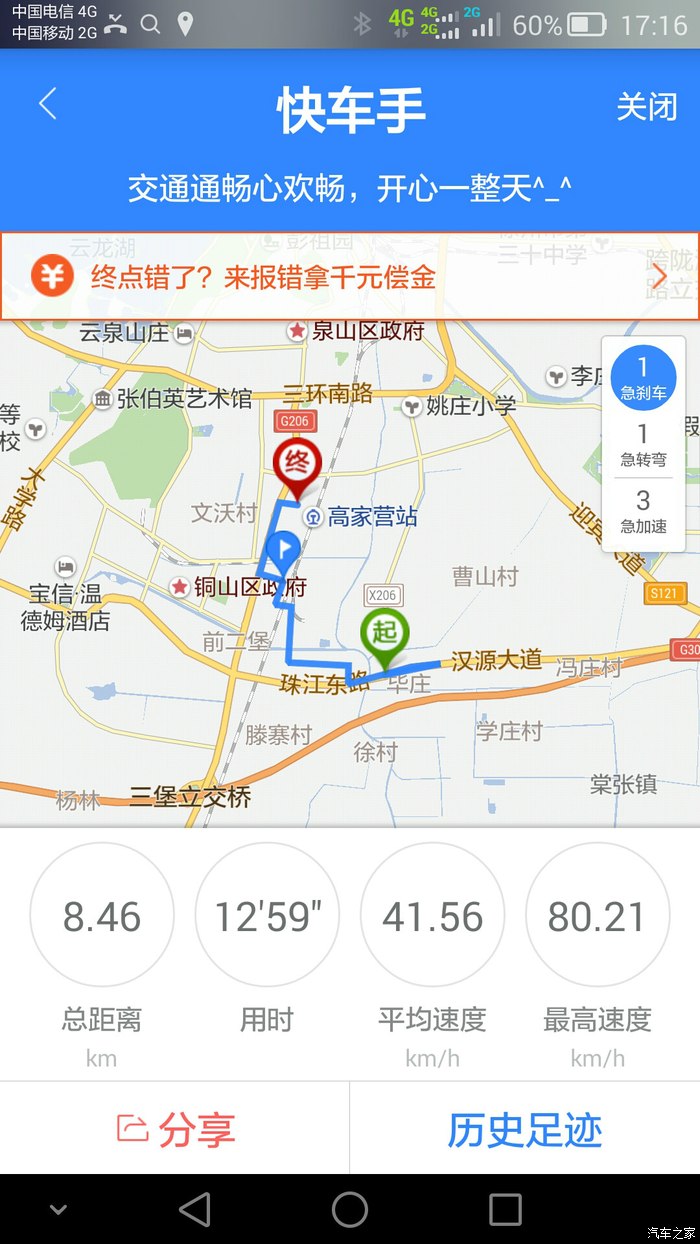The height and width of the screenshot is (1244, 700).
Task: Tap the back arrow in header
Action: pyautogui.click(x=48, y=105)
